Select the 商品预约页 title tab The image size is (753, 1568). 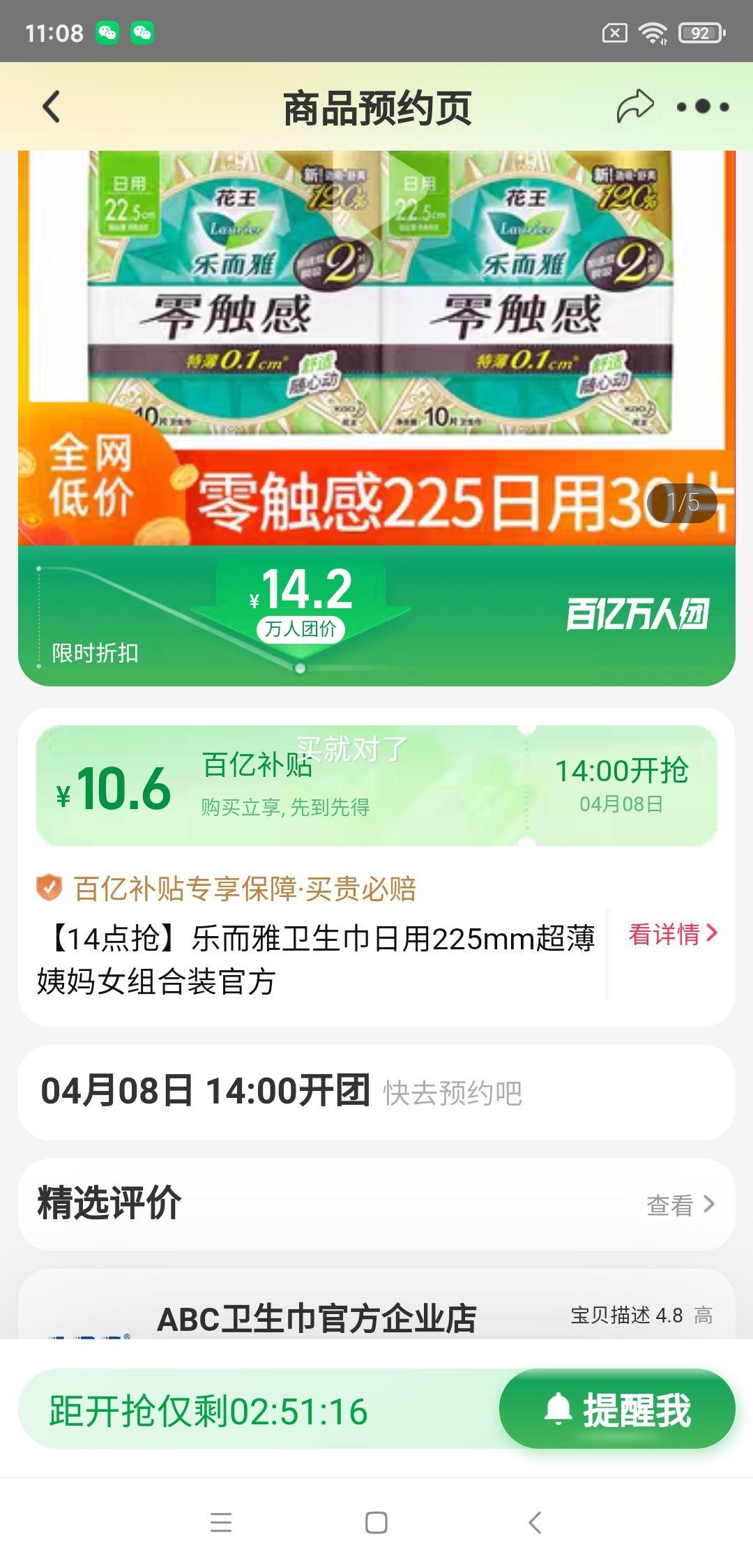[x=376, y=106]
